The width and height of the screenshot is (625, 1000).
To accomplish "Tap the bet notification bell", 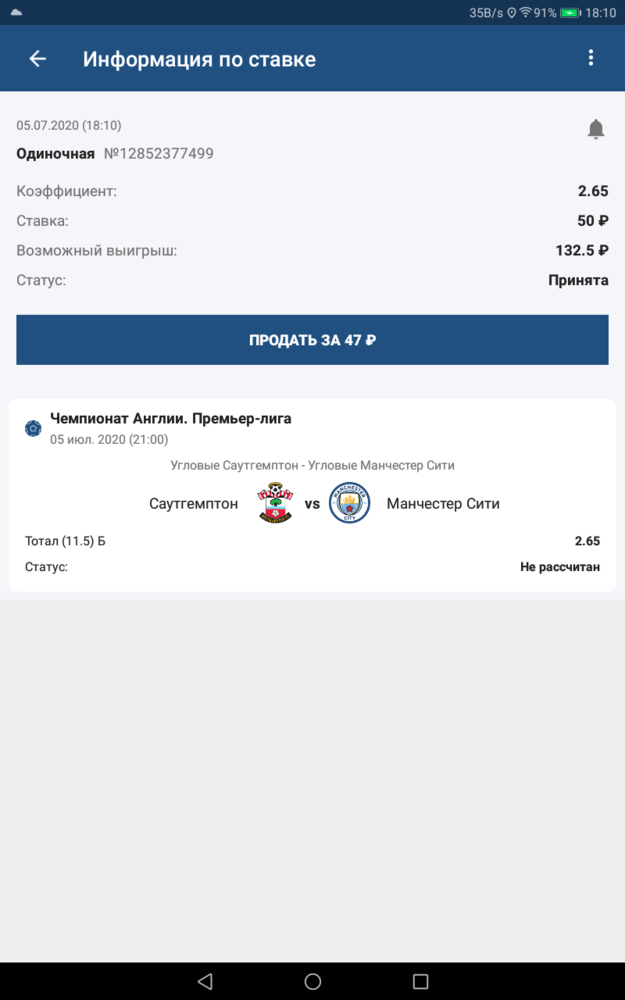I will click(x=596, y=129).
